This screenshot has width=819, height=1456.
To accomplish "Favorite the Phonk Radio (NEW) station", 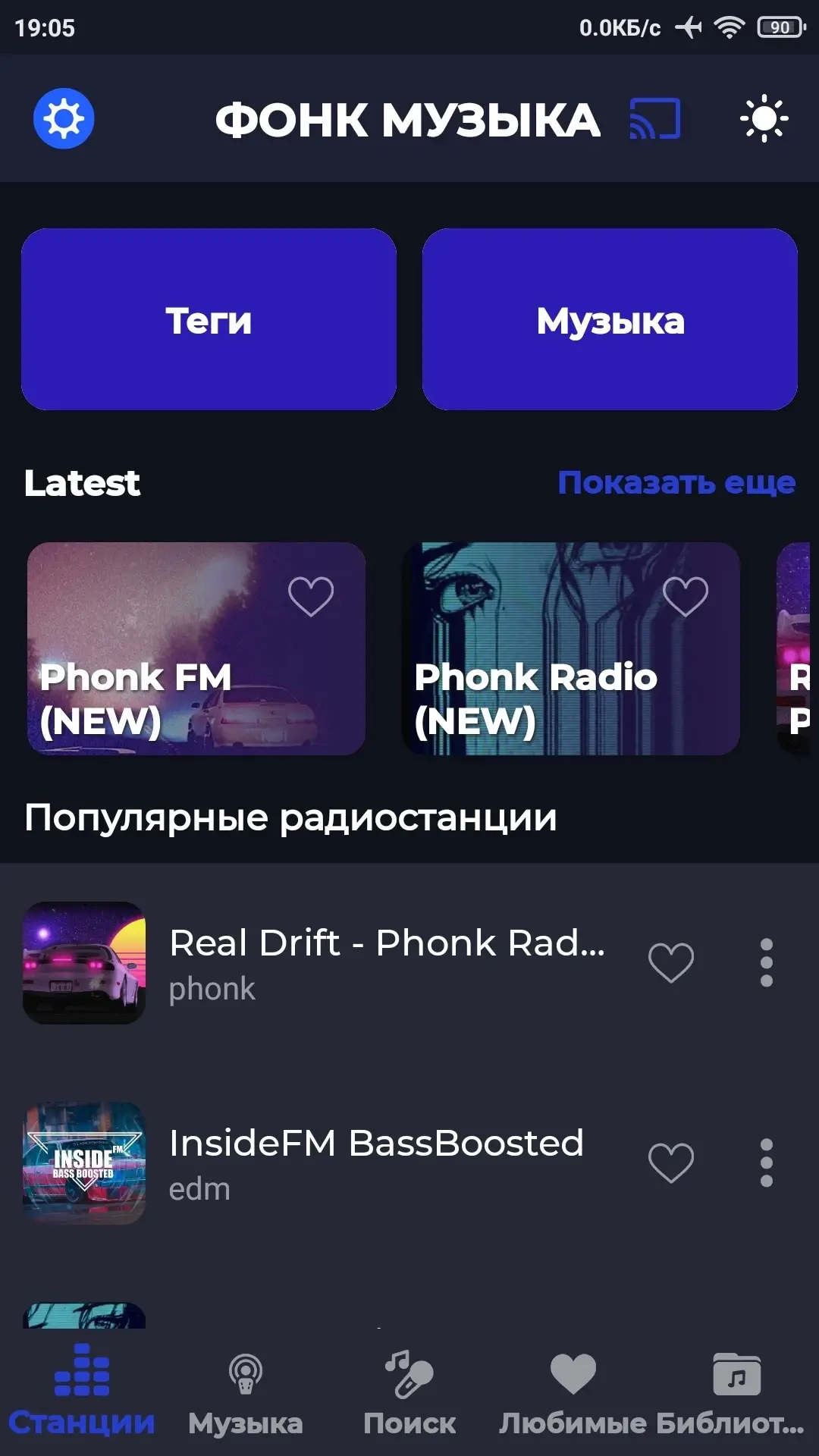I will (686, 596).
